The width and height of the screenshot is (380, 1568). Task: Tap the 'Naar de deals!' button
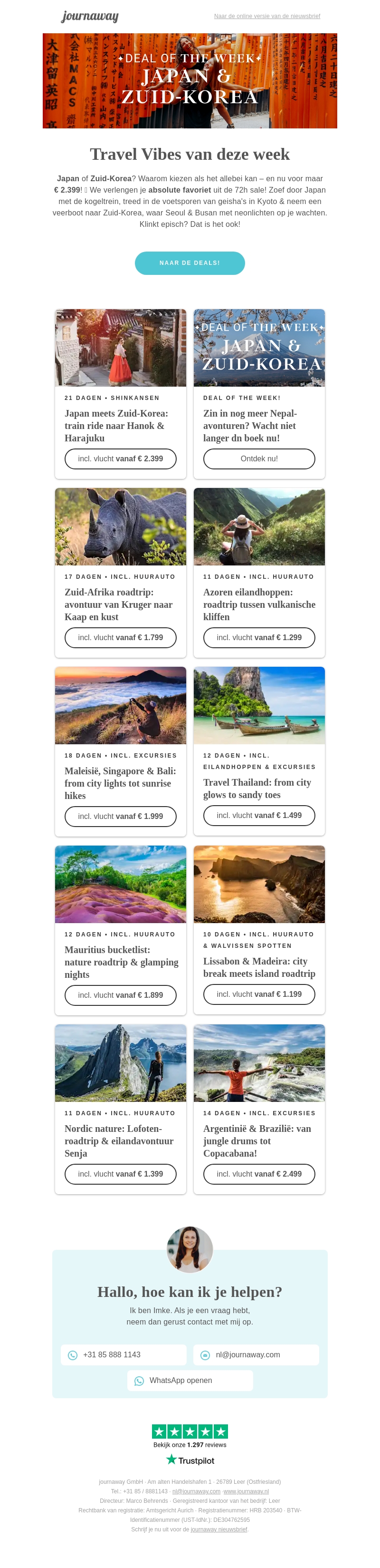coord(190,263)
